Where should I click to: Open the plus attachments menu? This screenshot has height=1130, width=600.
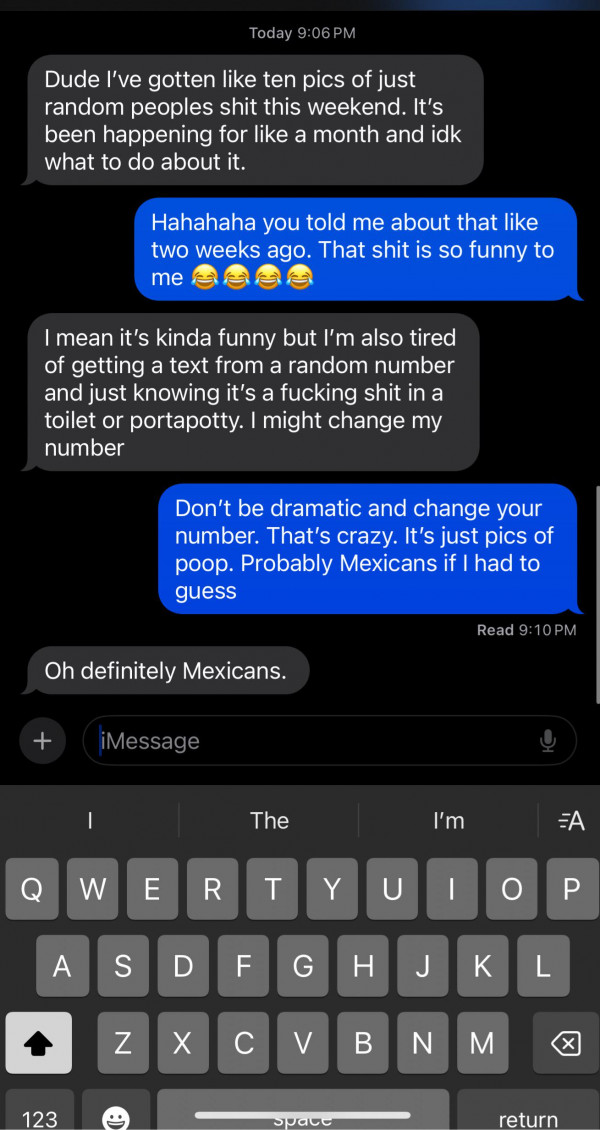coord(42,741)
